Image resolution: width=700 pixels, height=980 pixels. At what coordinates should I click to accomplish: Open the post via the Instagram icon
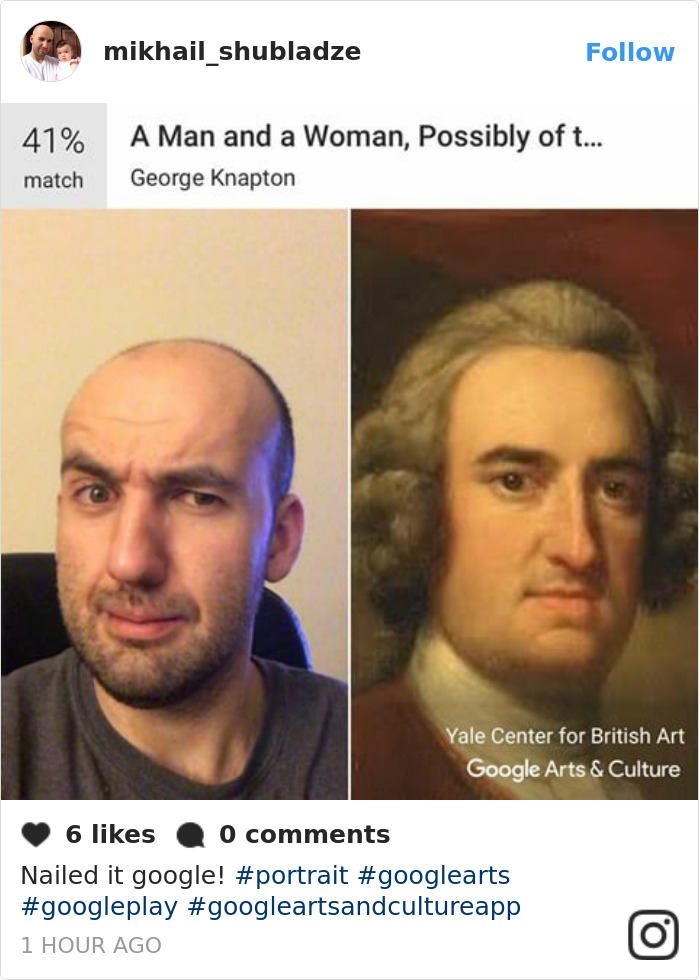653,935
